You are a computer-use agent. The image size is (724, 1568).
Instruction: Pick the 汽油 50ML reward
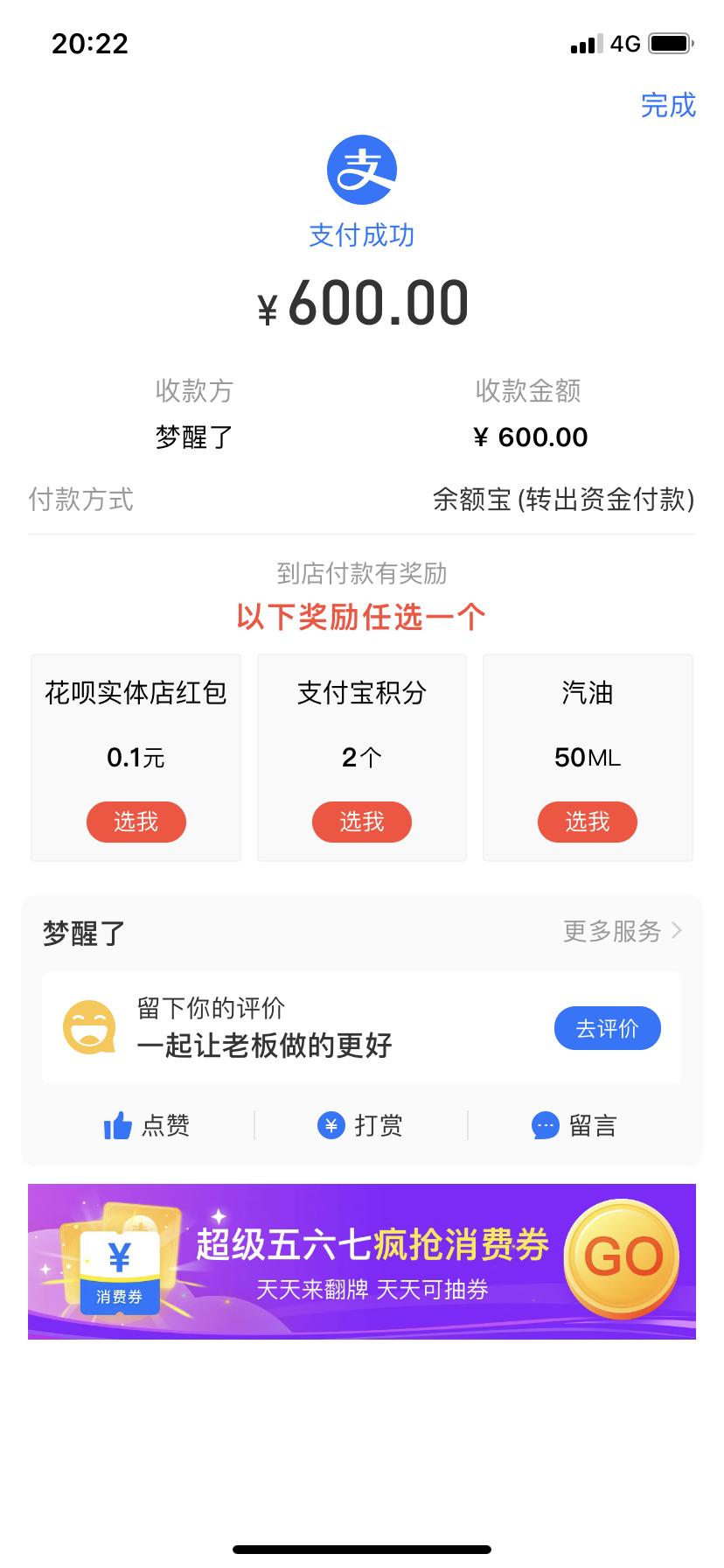point(587,822)
